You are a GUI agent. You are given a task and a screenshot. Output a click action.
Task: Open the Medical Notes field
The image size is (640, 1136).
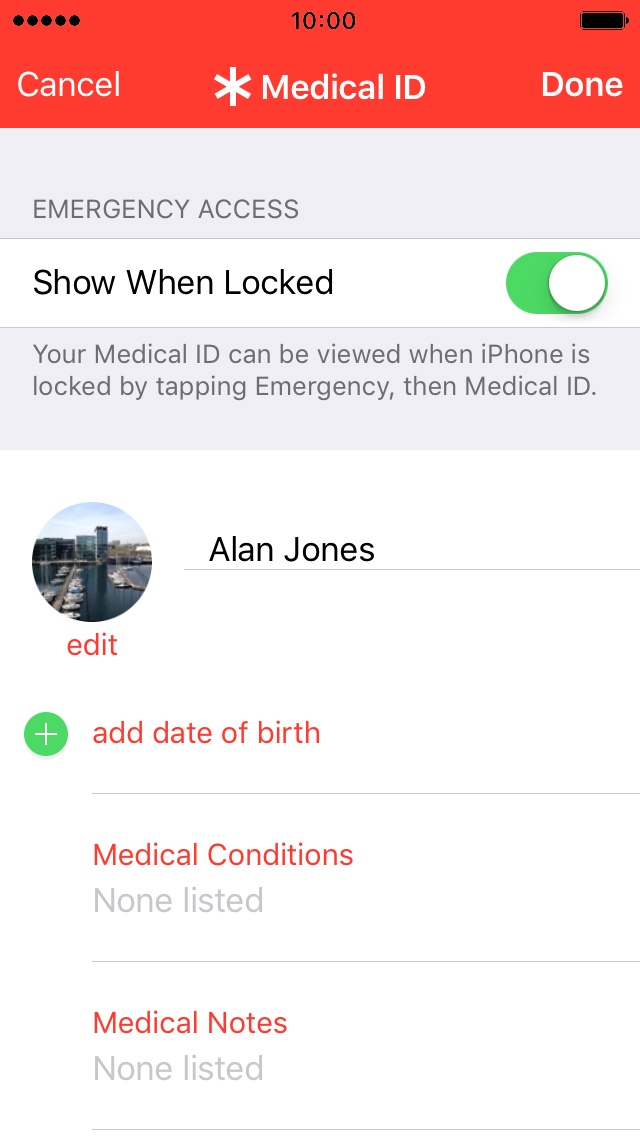coord(366,1046)
